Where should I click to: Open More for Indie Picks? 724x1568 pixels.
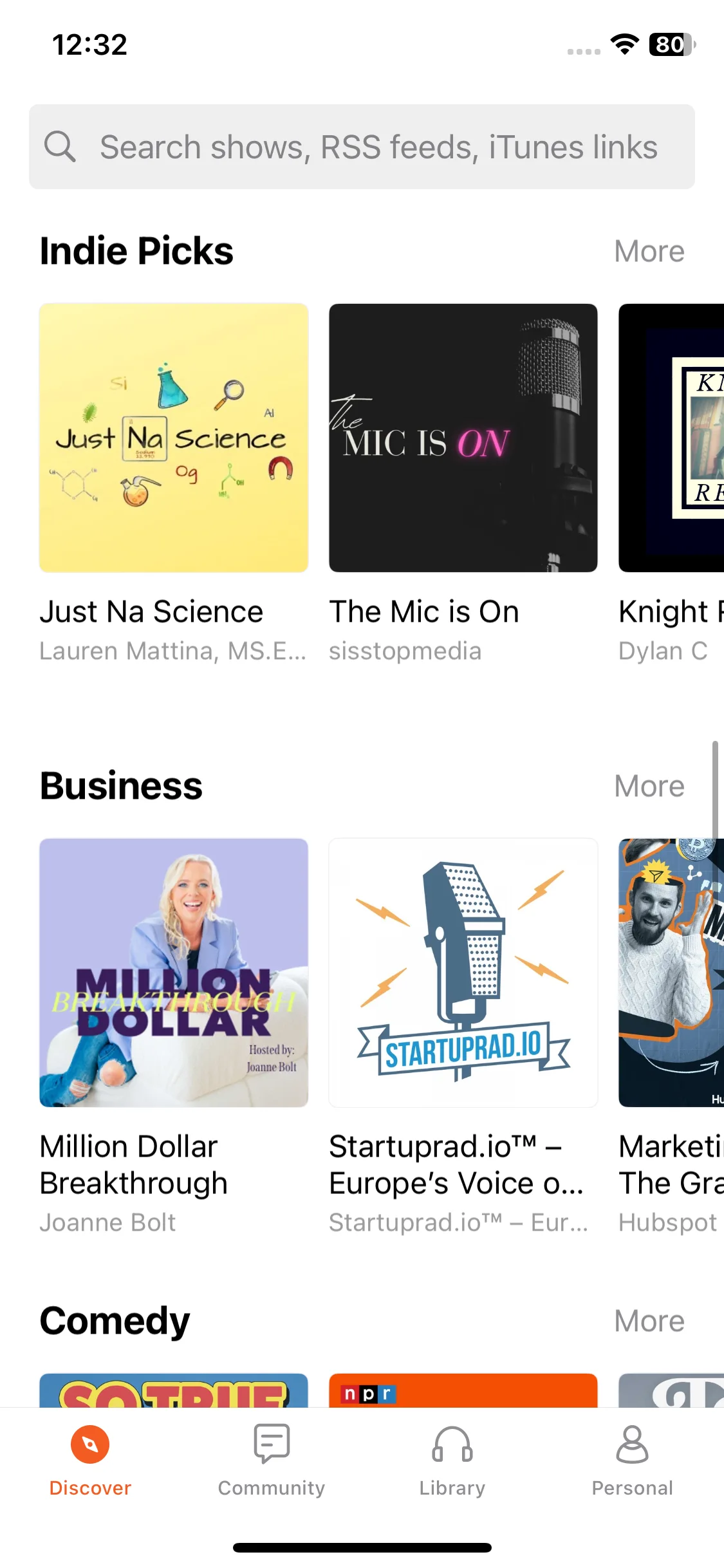[649, 251]
